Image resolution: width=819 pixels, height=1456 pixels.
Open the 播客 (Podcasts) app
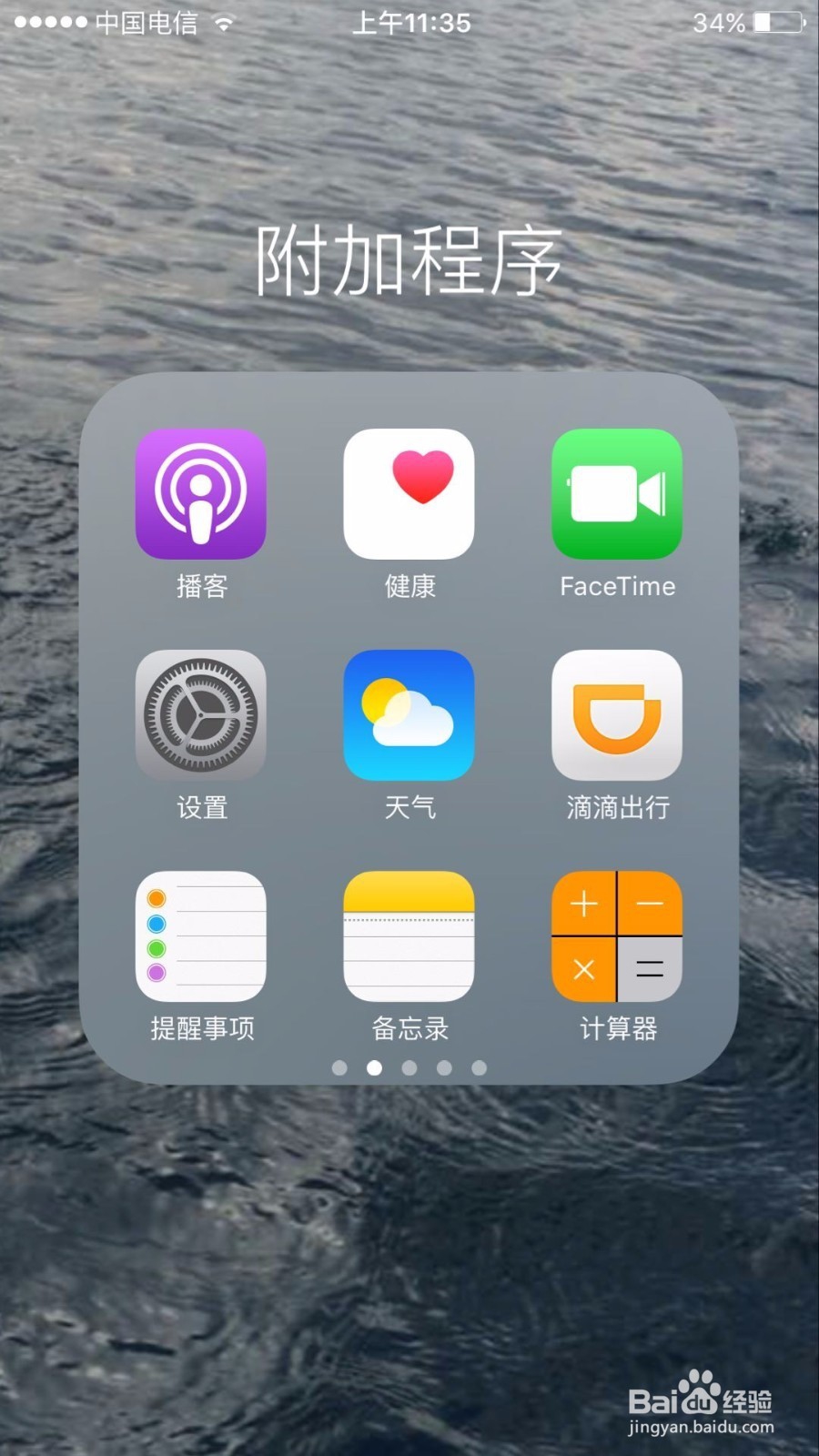(x=201, y=493)
